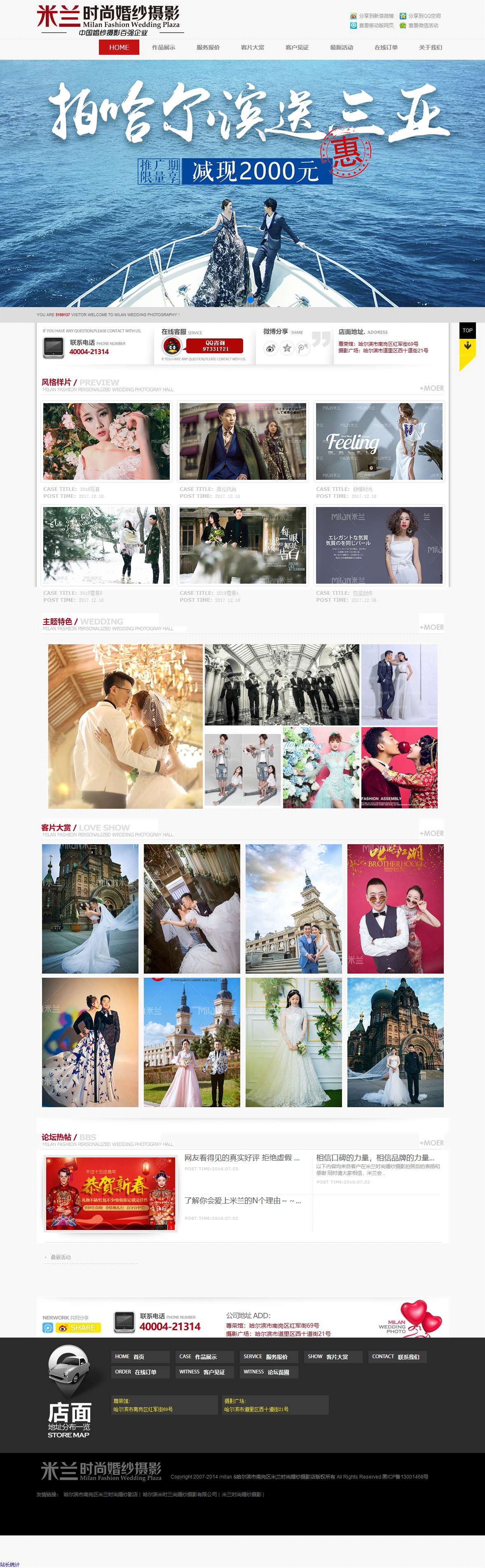
Task: Open 客户见证 in the top menu
Action: pyautogui.click(x=297, y=47)
